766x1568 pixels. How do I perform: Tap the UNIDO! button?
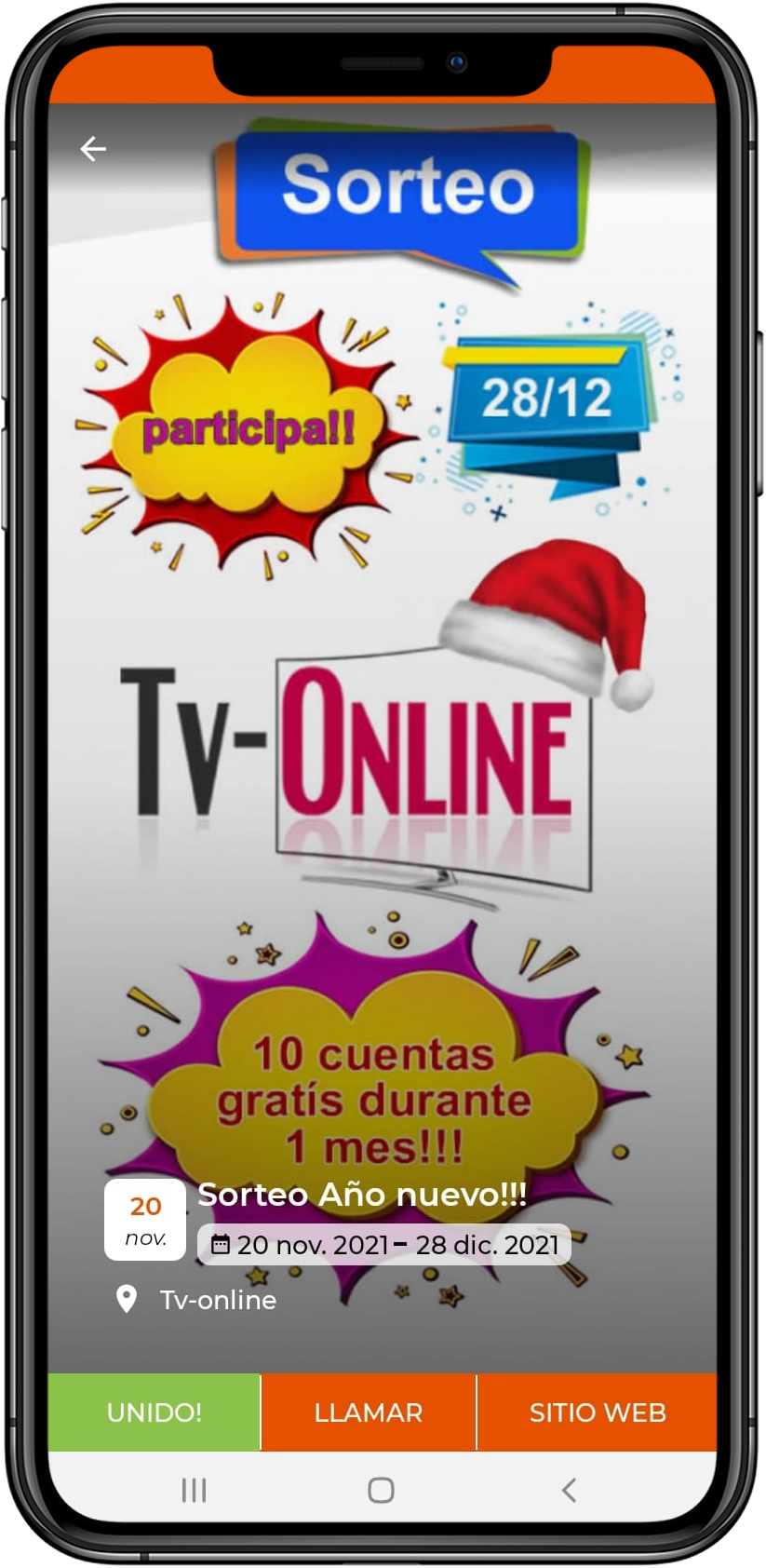[x=155, y=1412]
